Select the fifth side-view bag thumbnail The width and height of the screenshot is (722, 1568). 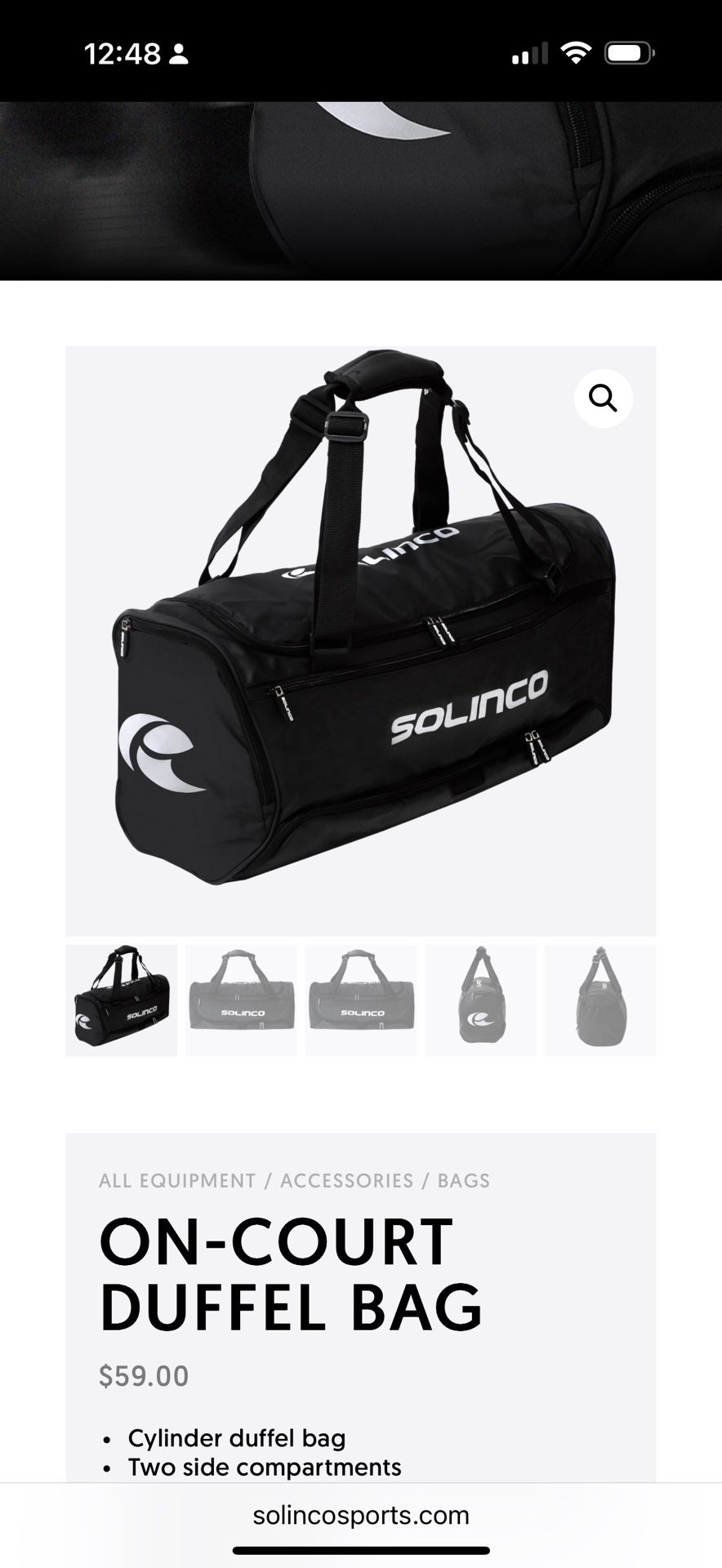pyautogui.click(x=600, y=1000)
